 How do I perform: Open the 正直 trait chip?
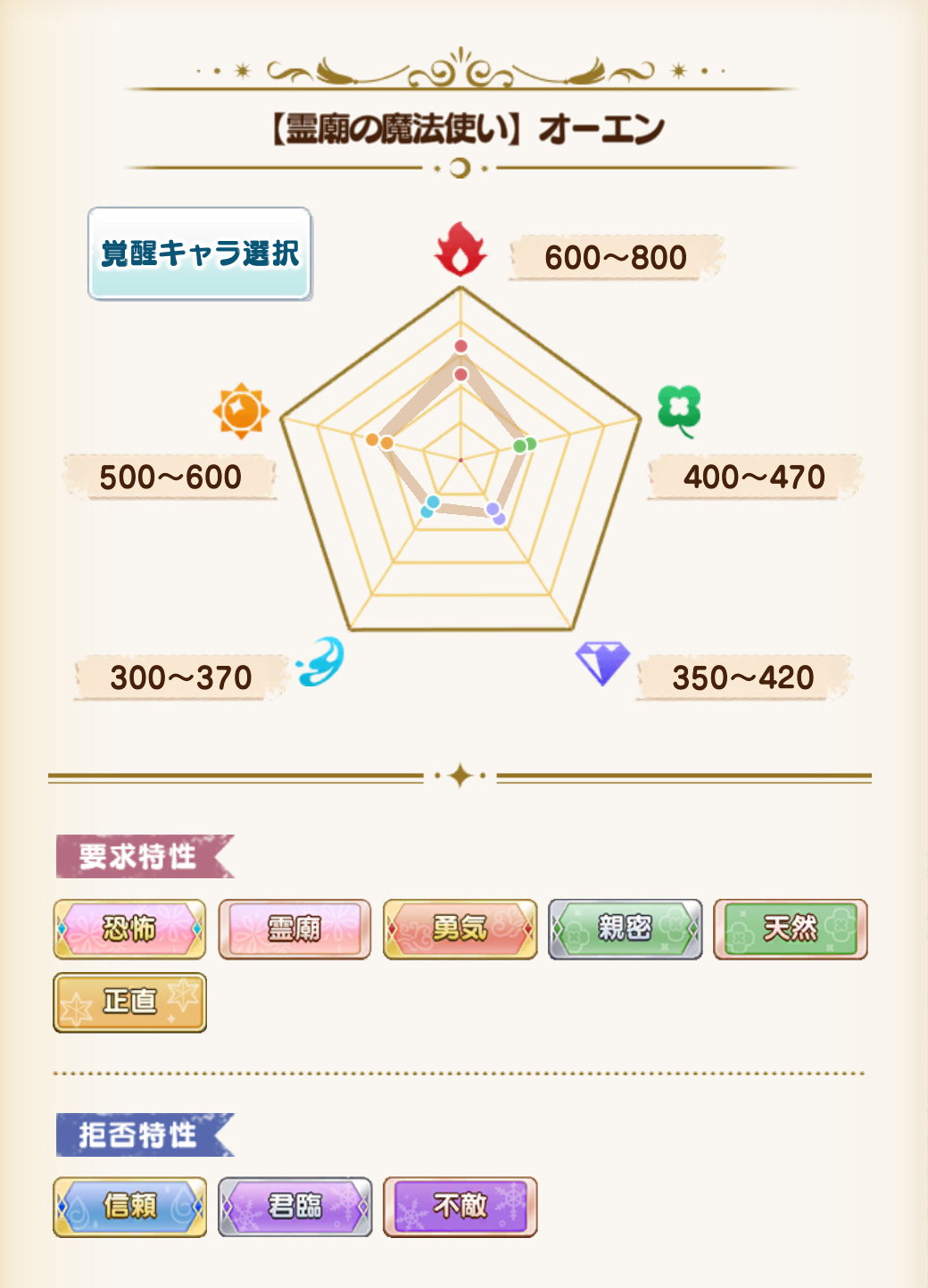click(129, 1002)
